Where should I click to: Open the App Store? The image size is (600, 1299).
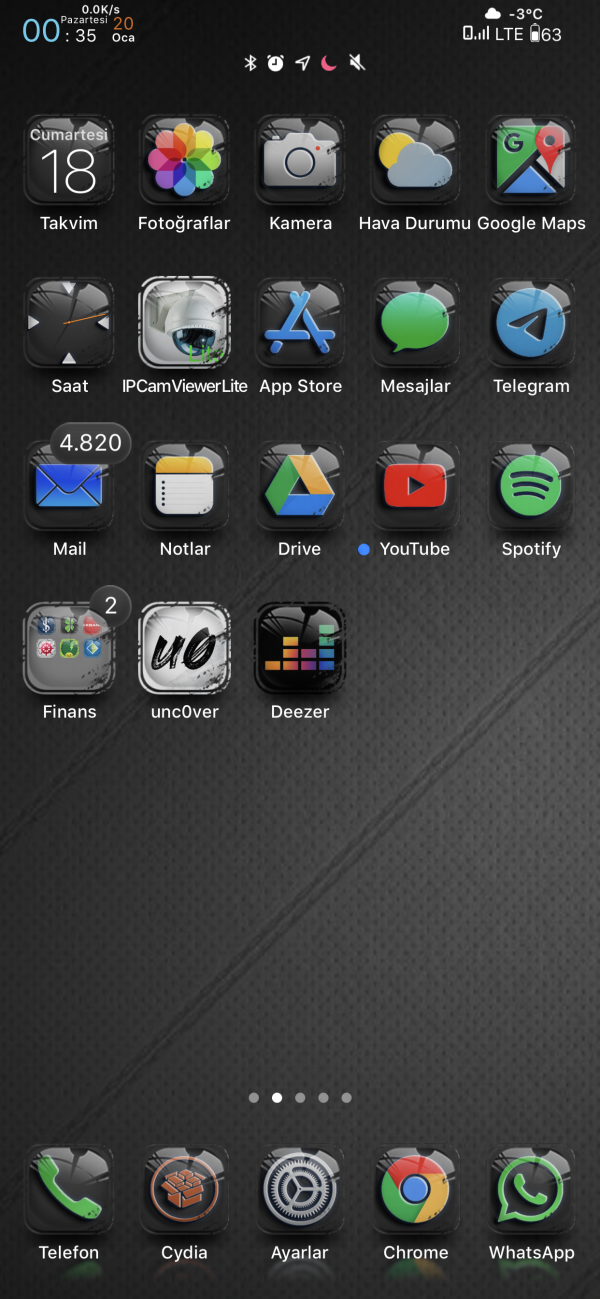tap(300, 323)
